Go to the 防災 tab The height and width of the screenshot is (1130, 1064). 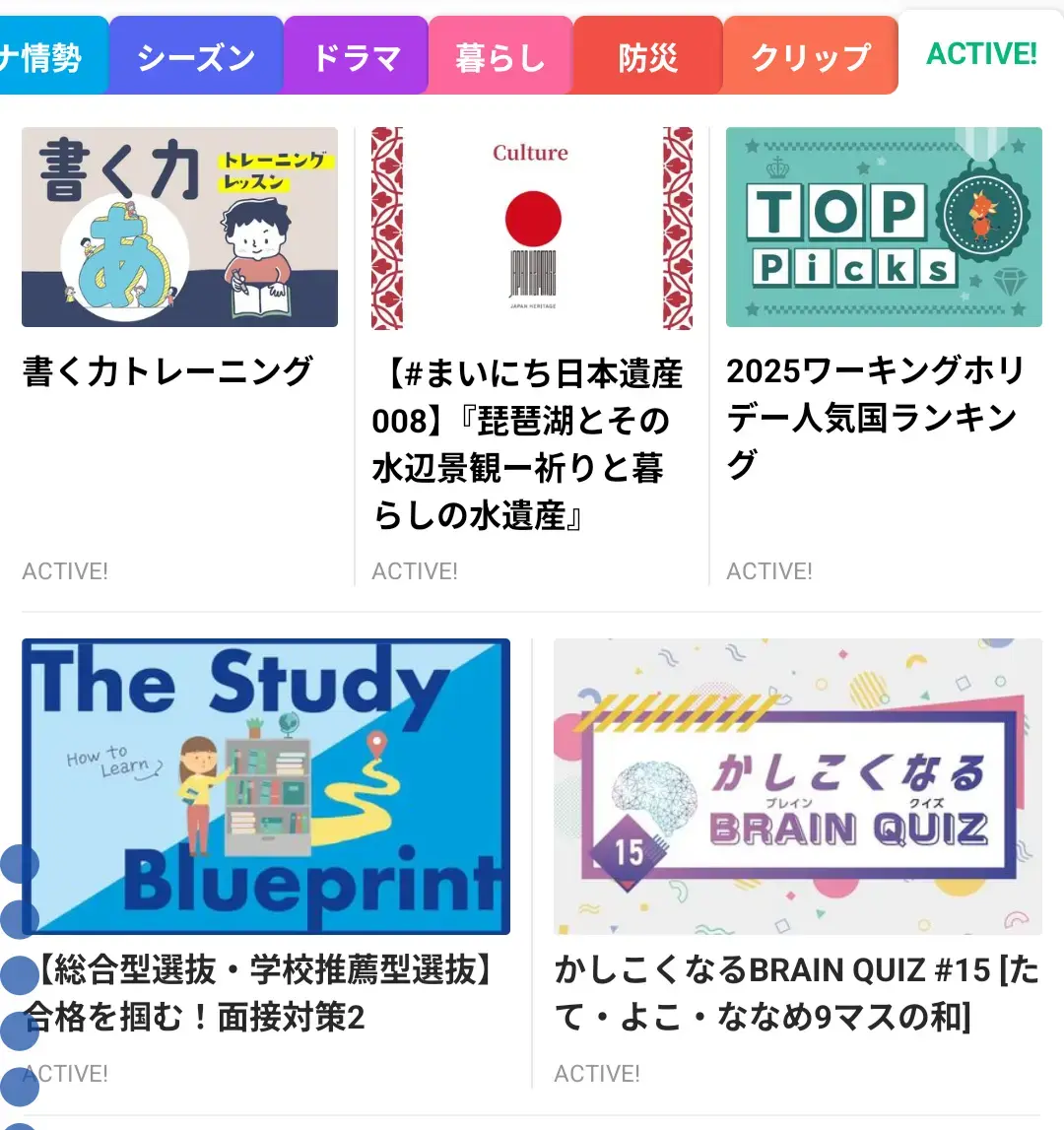648,56
